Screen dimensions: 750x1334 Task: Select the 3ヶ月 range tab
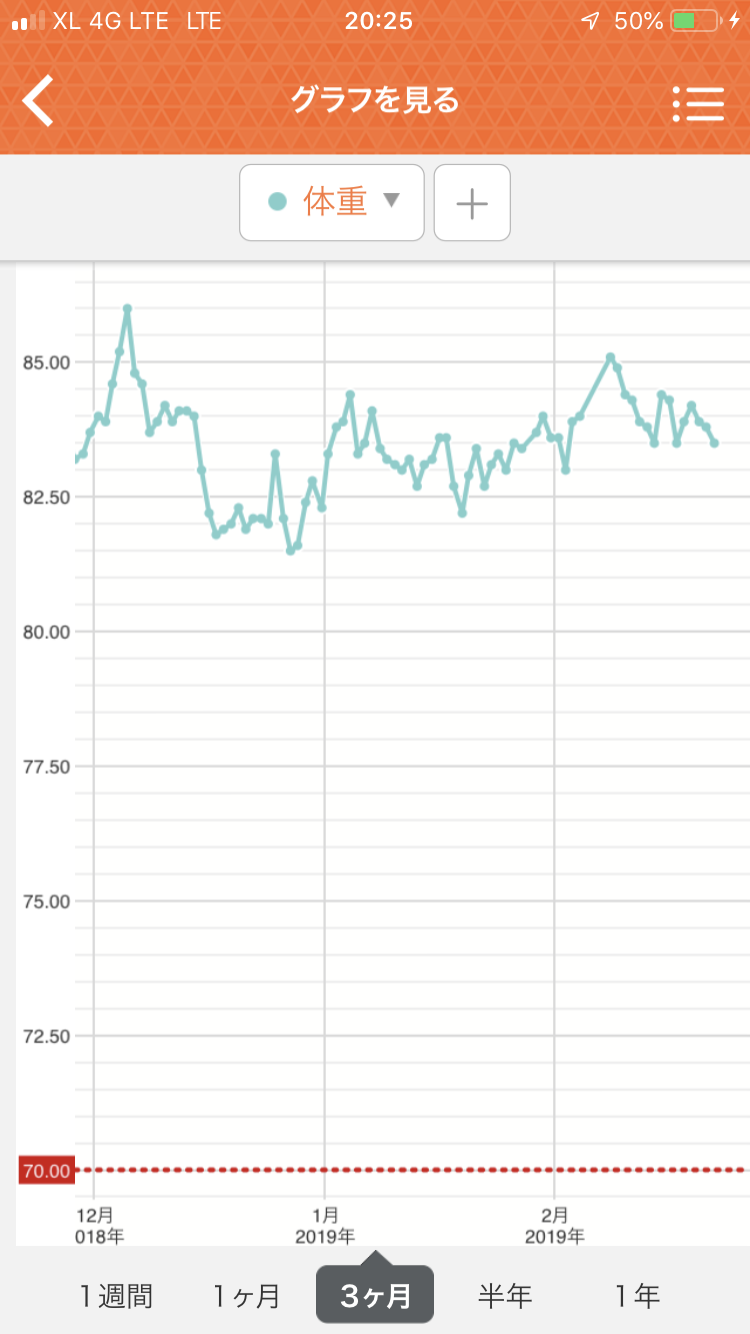point(375,1295)
